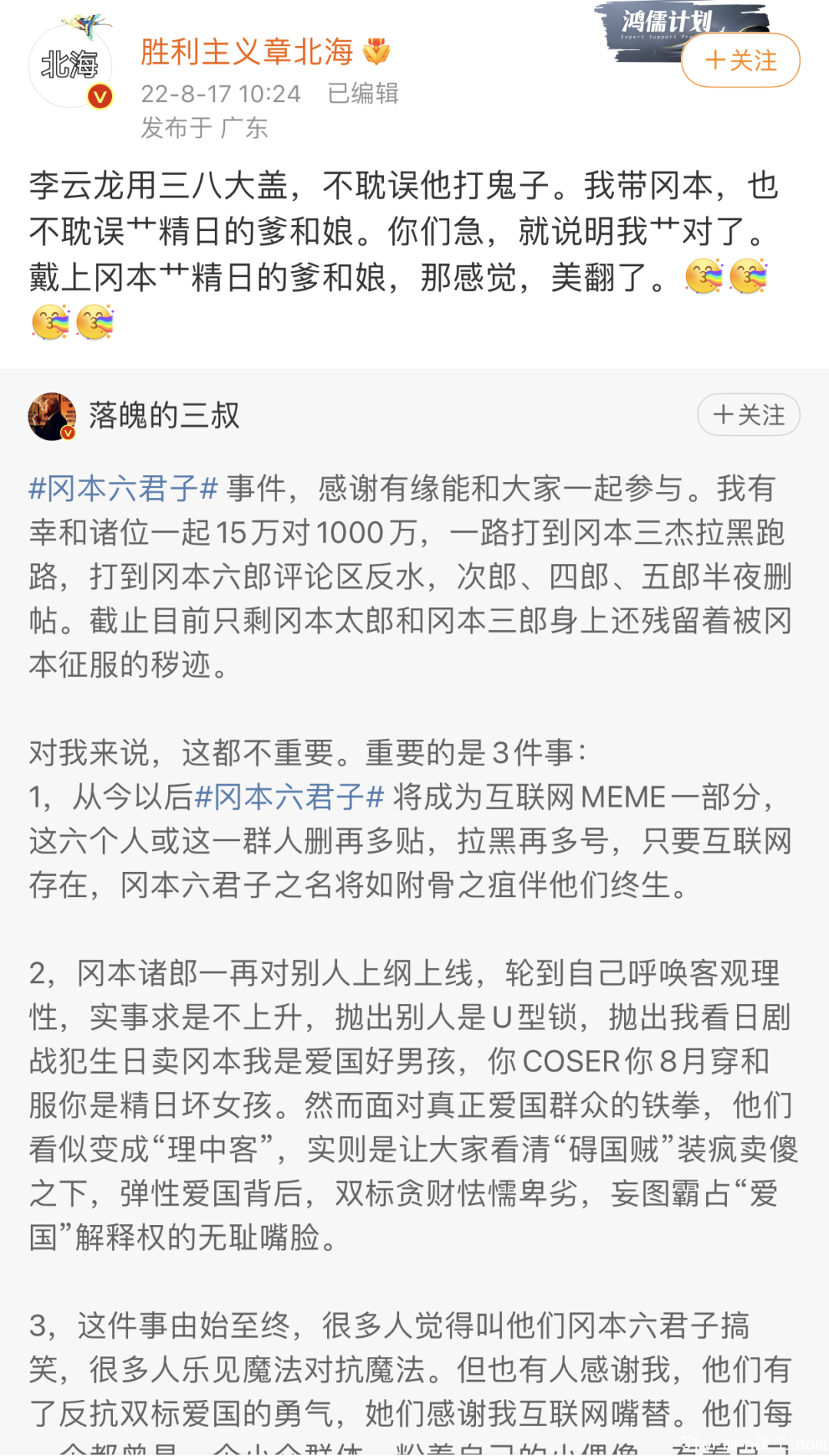Follow 落魄的三叔 with the gray 关注 button
The image size is (829, 1456).
748,415
